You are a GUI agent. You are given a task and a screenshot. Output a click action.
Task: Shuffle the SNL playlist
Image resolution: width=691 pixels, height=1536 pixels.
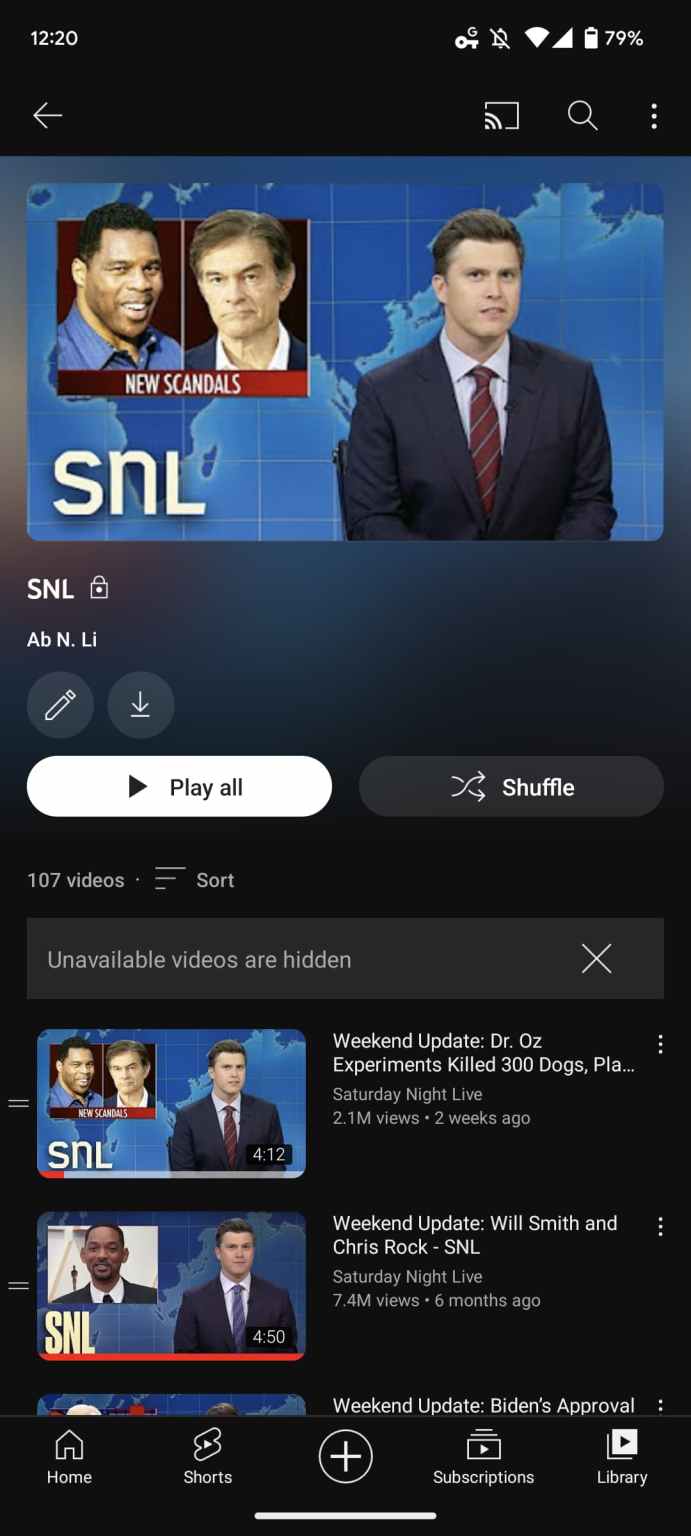tap(511, 787)
